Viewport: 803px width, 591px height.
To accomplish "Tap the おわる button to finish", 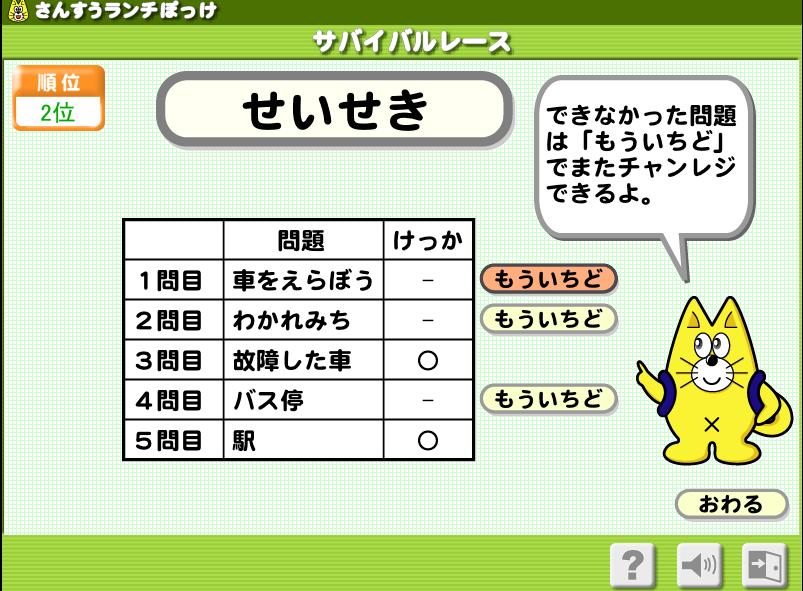I will pyautogui.click(x=730, y=504).
